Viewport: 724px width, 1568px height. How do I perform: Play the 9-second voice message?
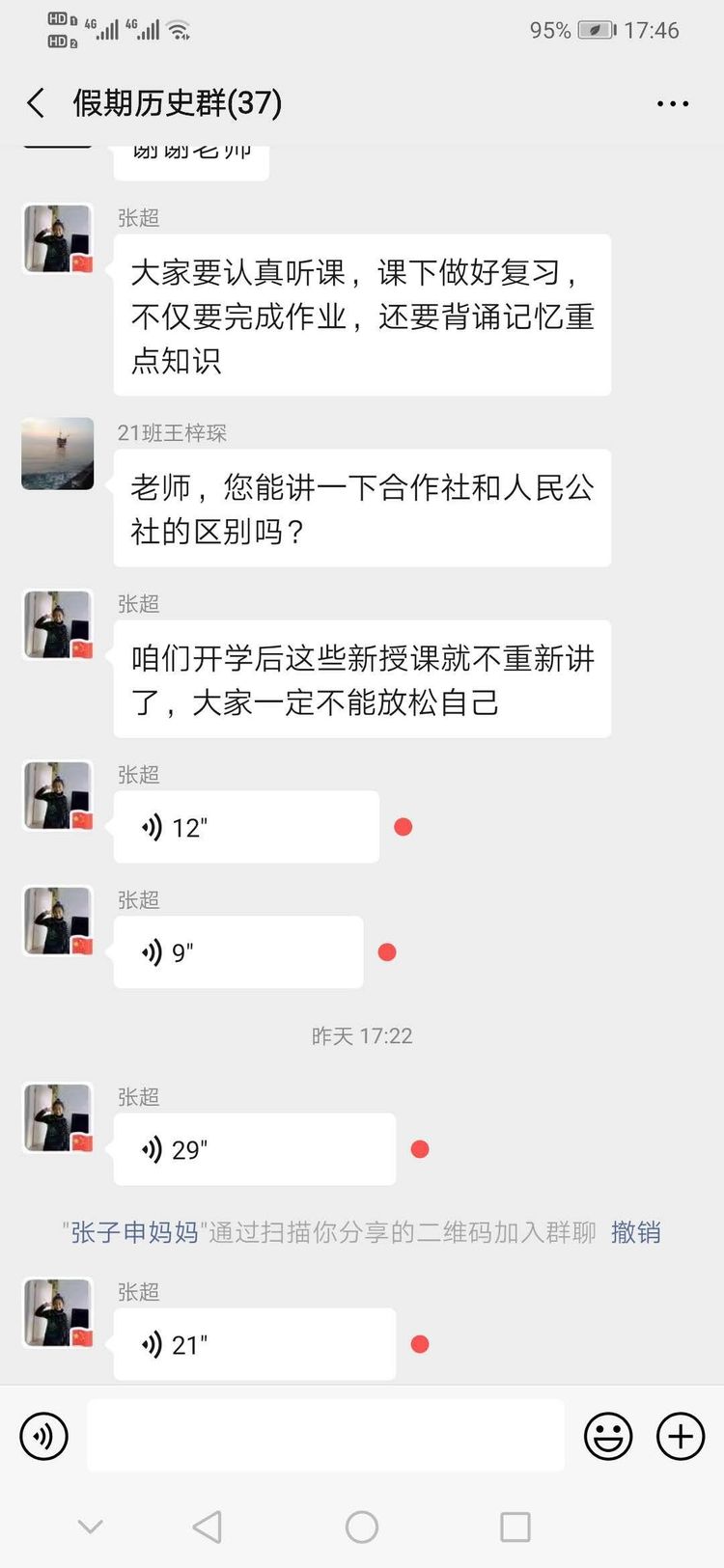pyautogui.click(x=237, y=952)
